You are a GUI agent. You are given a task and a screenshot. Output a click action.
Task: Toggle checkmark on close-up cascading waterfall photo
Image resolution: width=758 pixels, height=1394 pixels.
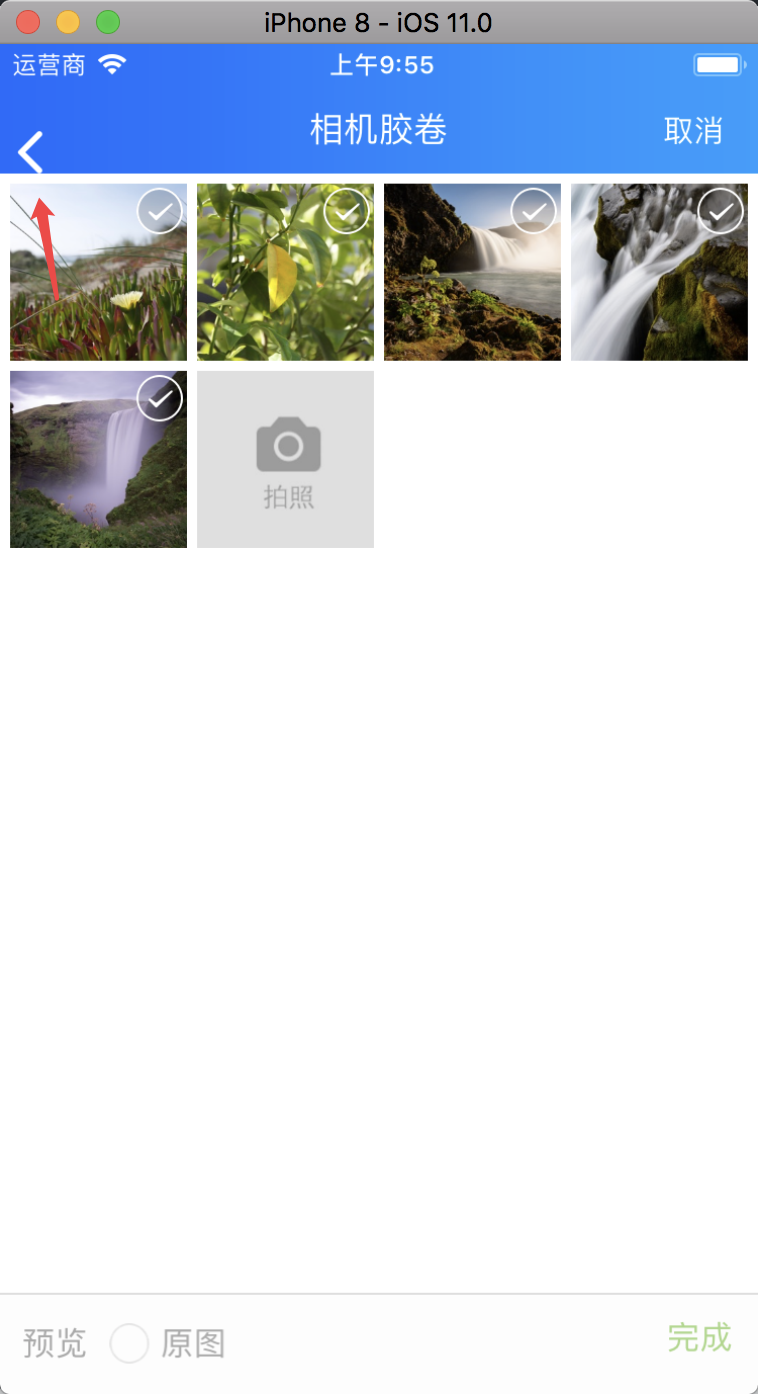[721, 211]
